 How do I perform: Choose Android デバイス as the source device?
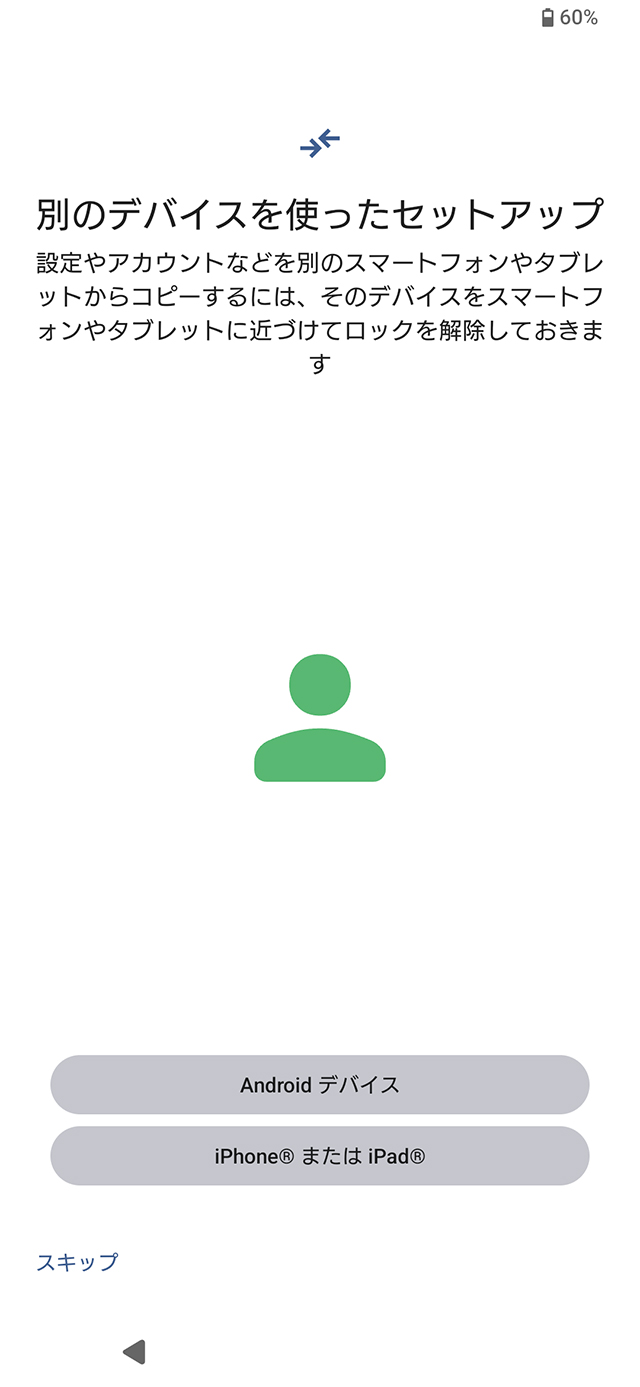pyautogui.click(x=320, y=1084)
